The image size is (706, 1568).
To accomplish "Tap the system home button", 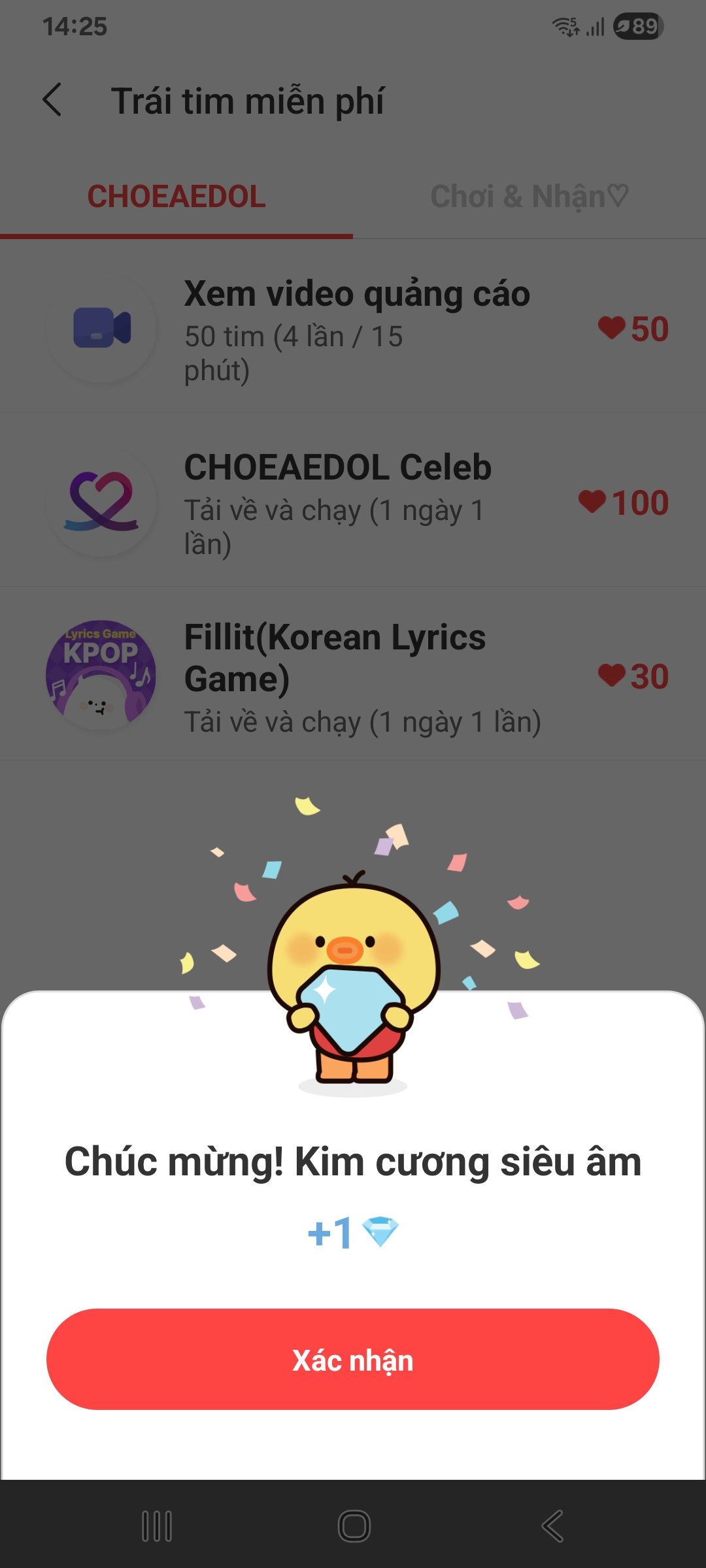I will [x=354, y=1526].
